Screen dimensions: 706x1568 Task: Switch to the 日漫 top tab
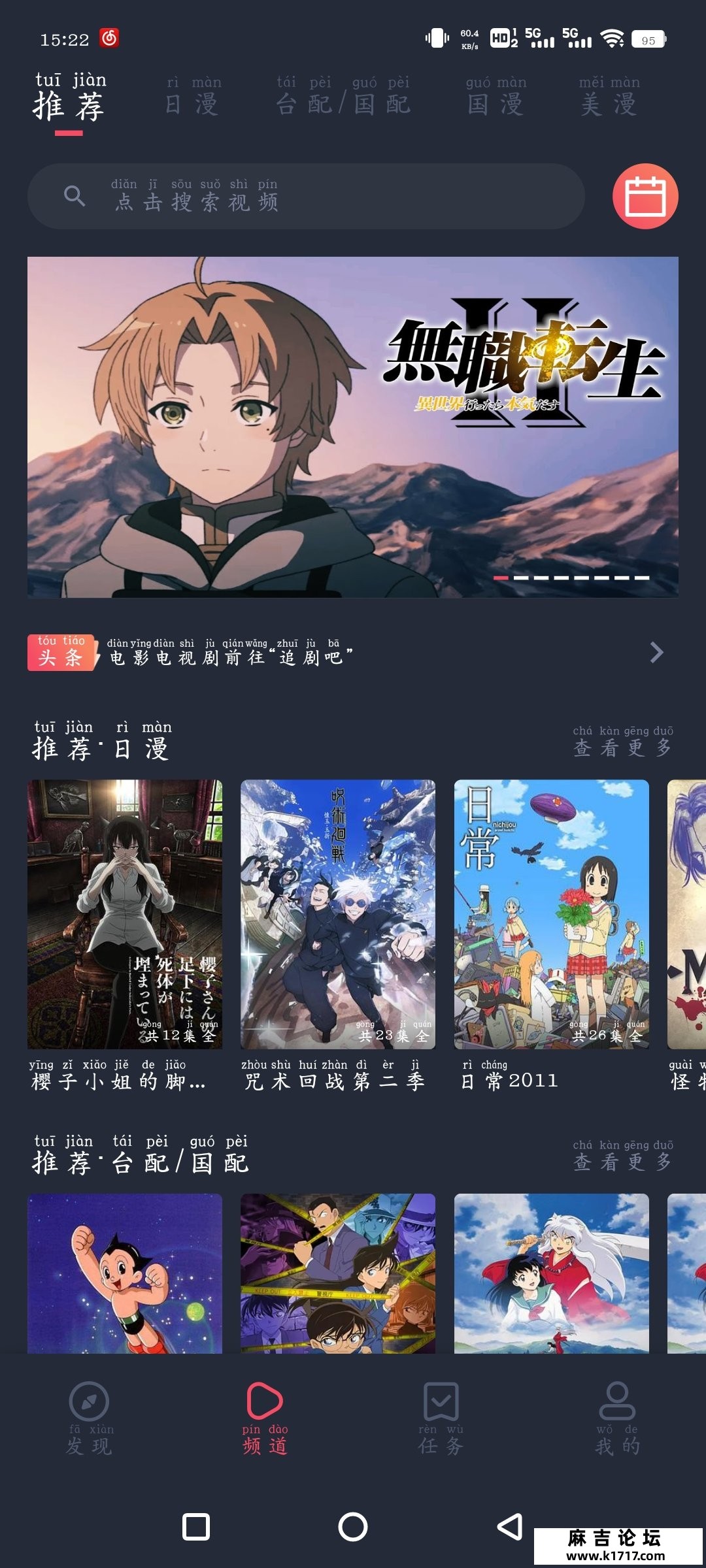[192, 98]
